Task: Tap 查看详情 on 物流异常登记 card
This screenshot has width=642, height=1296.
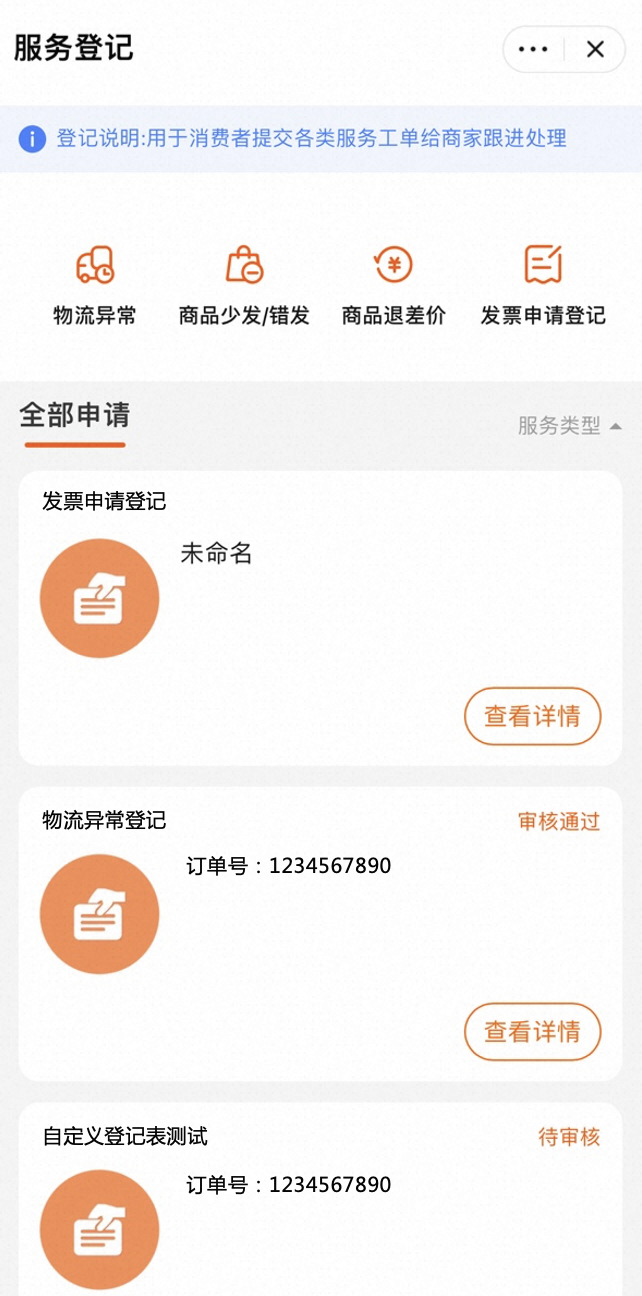Action: coord(532,1031)
